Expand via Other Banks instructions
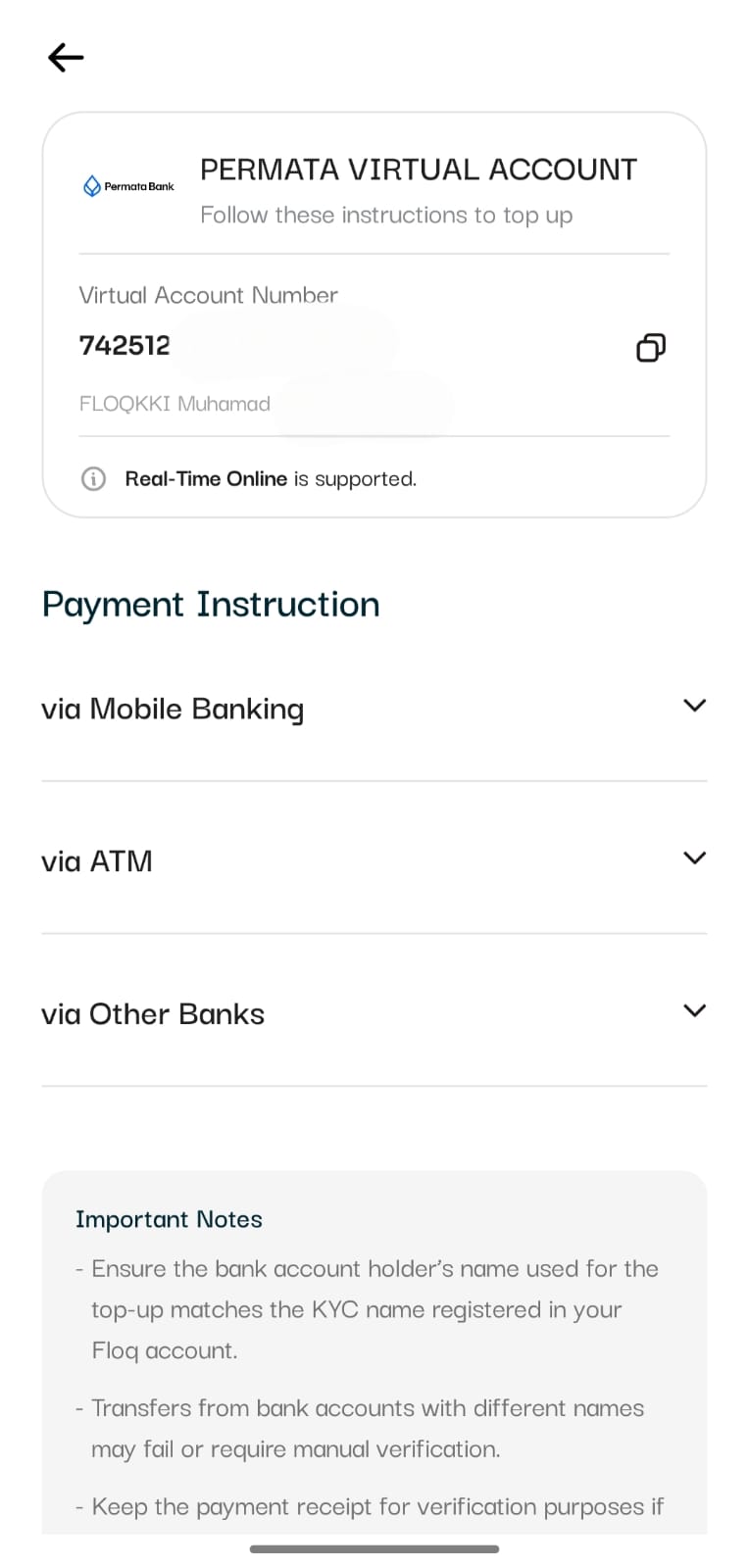This screenshot has height=1568, width=749. click(694, 1011)
